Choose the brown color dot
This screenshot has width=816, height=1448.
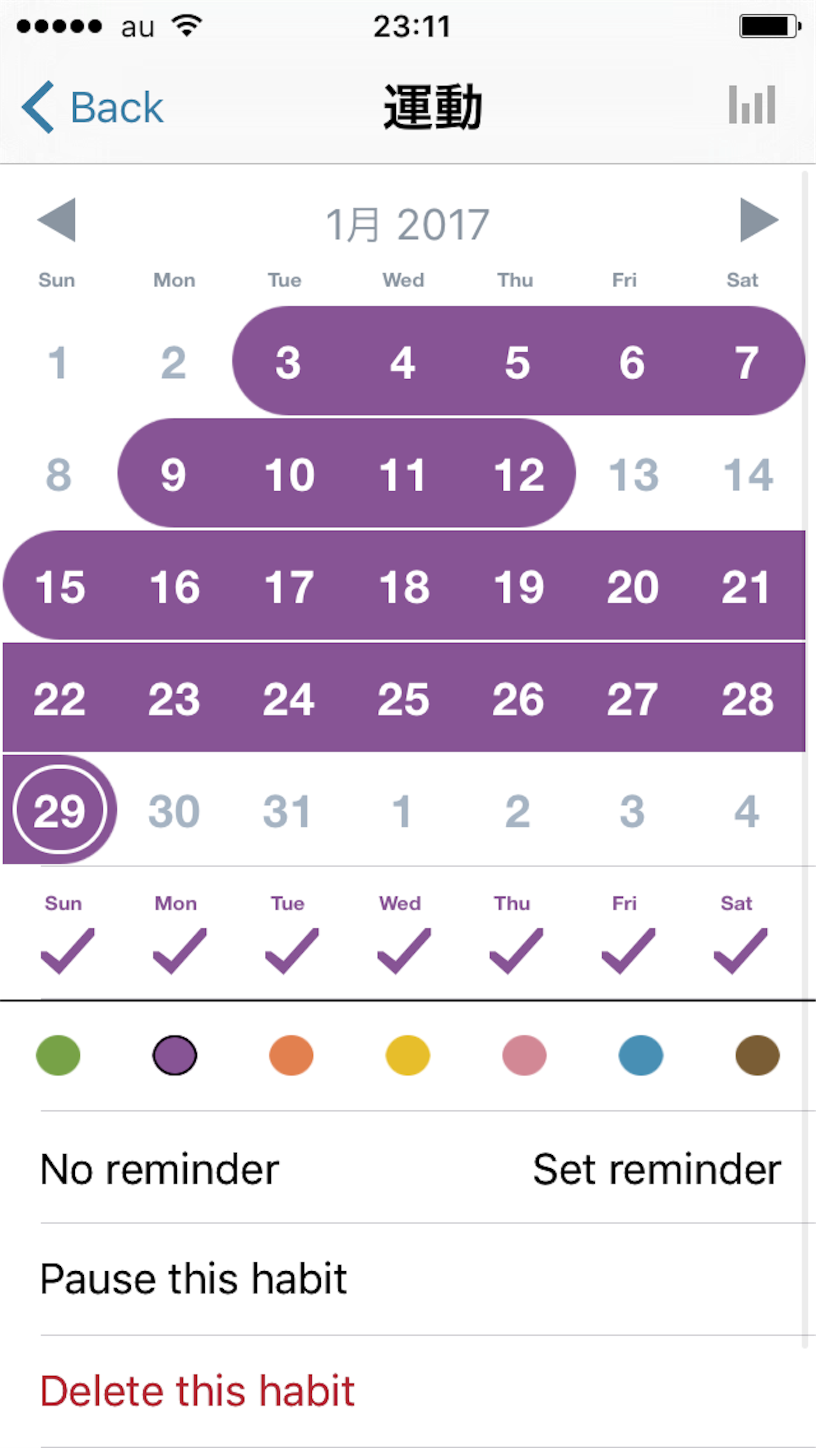(x=757, y=1055)
